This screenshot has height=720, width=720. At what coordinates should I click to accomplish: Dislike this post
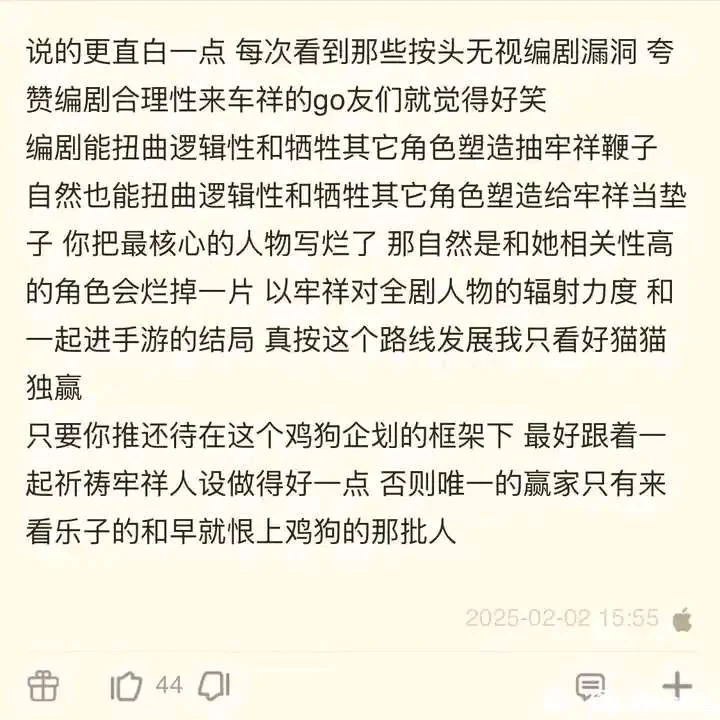(x=213, y=686)
